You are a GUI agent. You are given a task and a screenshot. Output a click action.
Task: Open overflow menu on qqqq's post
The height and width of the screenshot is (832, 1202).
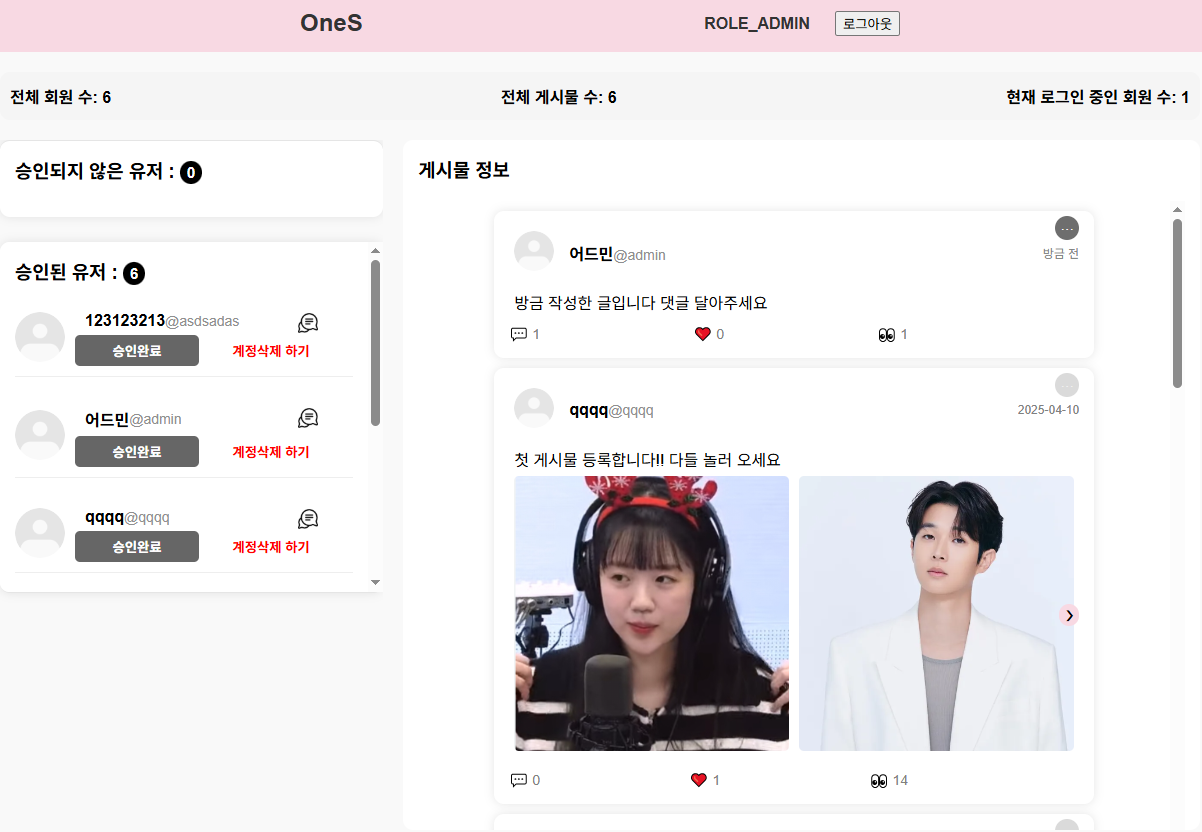click(x=1067, y=385)
